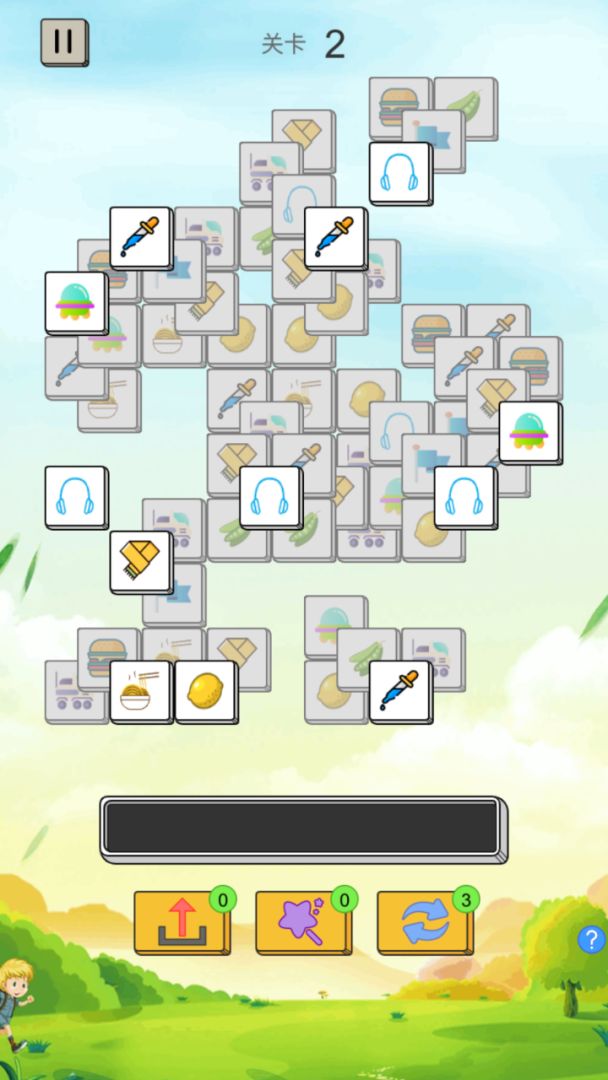Pause the game
Image resolution: width=608 pixels, height=1080 pixels.
tap(63, 42)
